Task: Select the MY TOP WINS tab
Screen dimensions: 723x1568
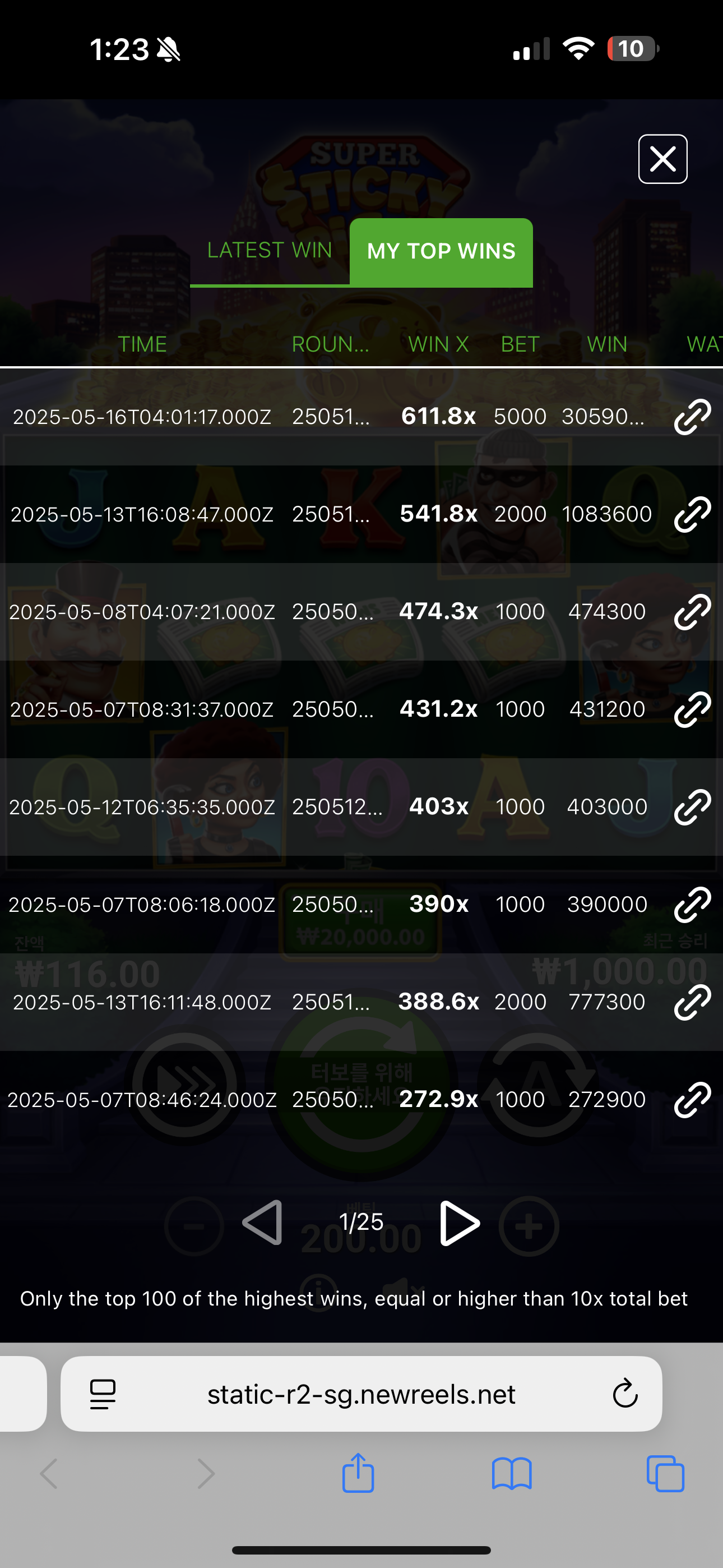Action: (x=441, y=252)
